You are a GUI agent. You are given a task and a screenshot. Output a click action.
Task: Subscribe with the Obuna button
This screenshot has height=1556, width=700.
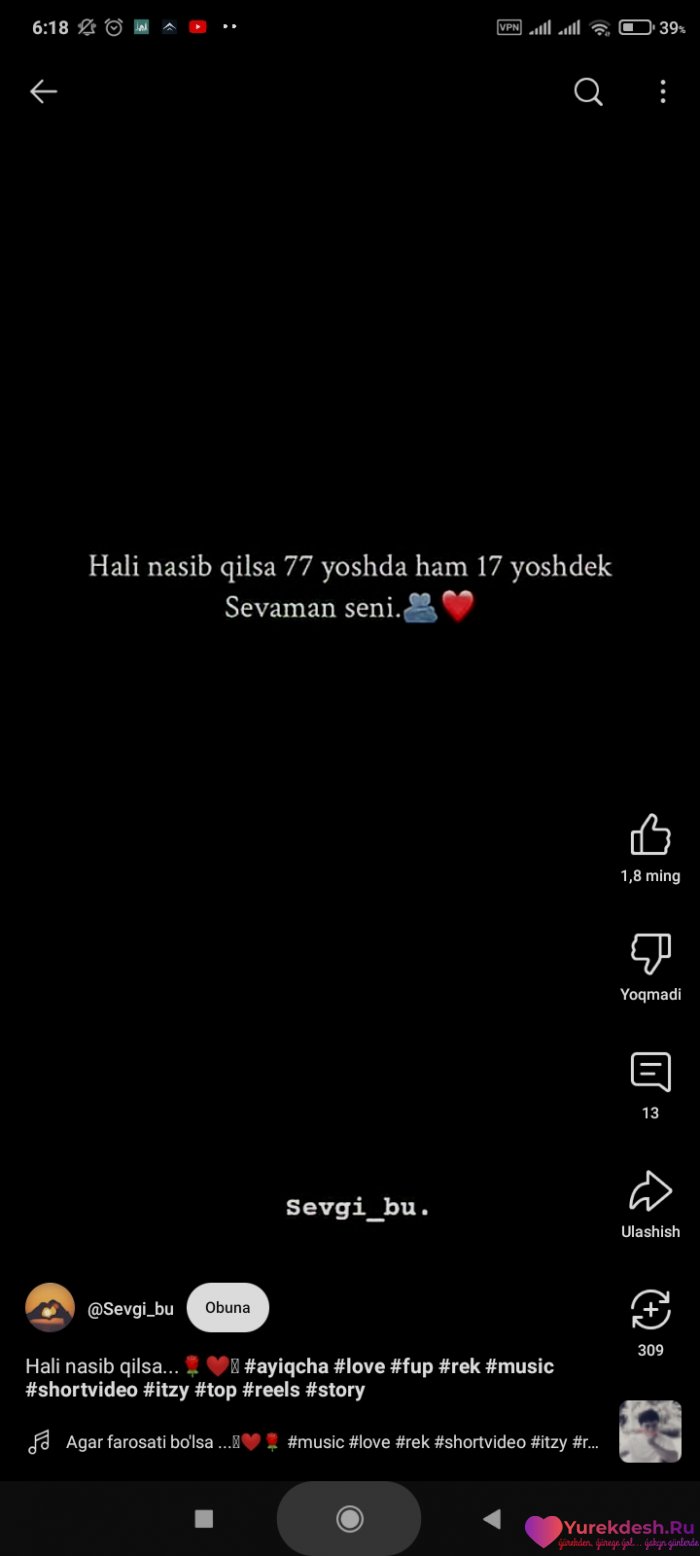(228, 1308)
